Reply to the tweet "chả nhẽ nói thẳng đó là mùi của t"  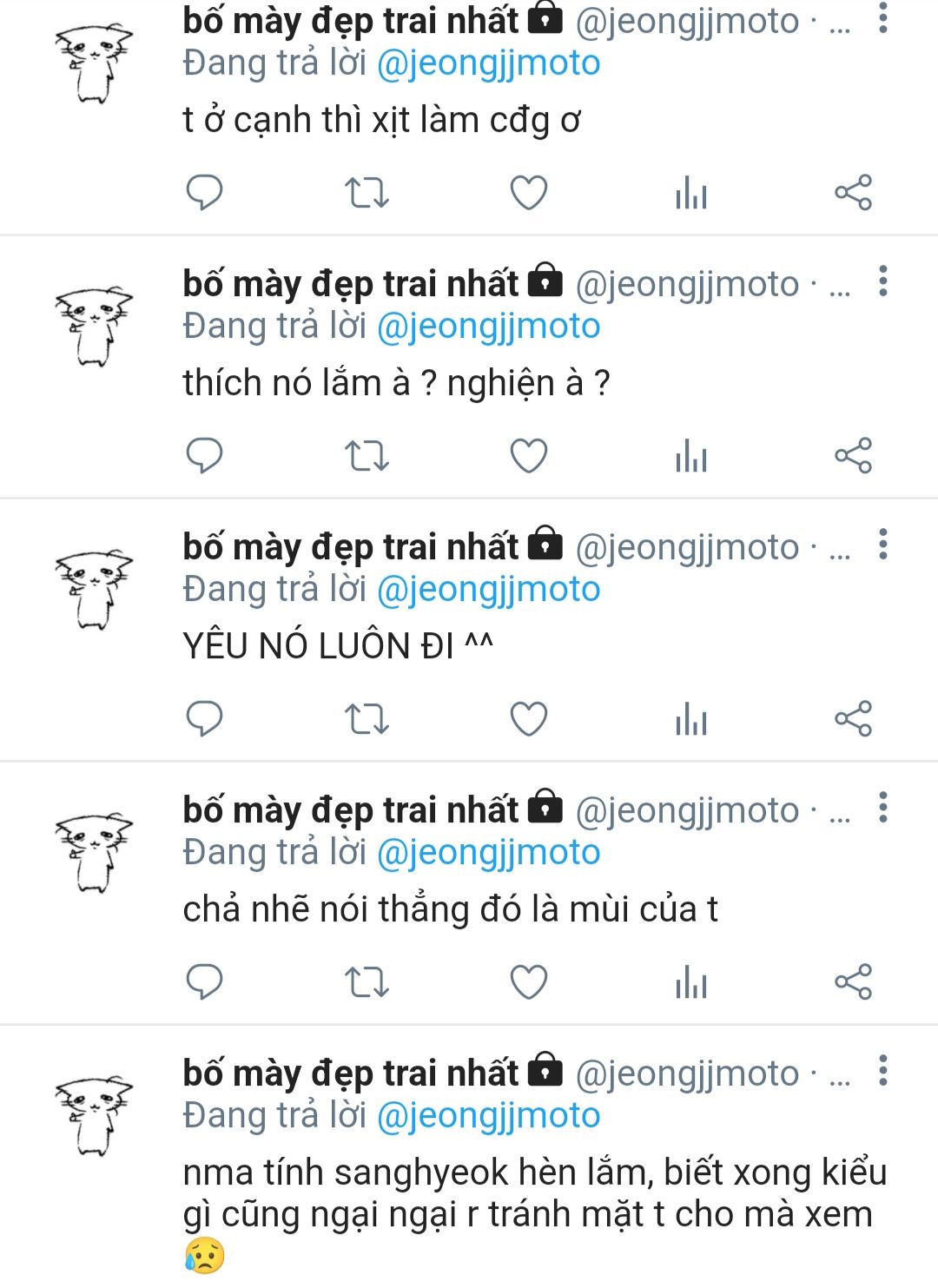pos(205,982)
